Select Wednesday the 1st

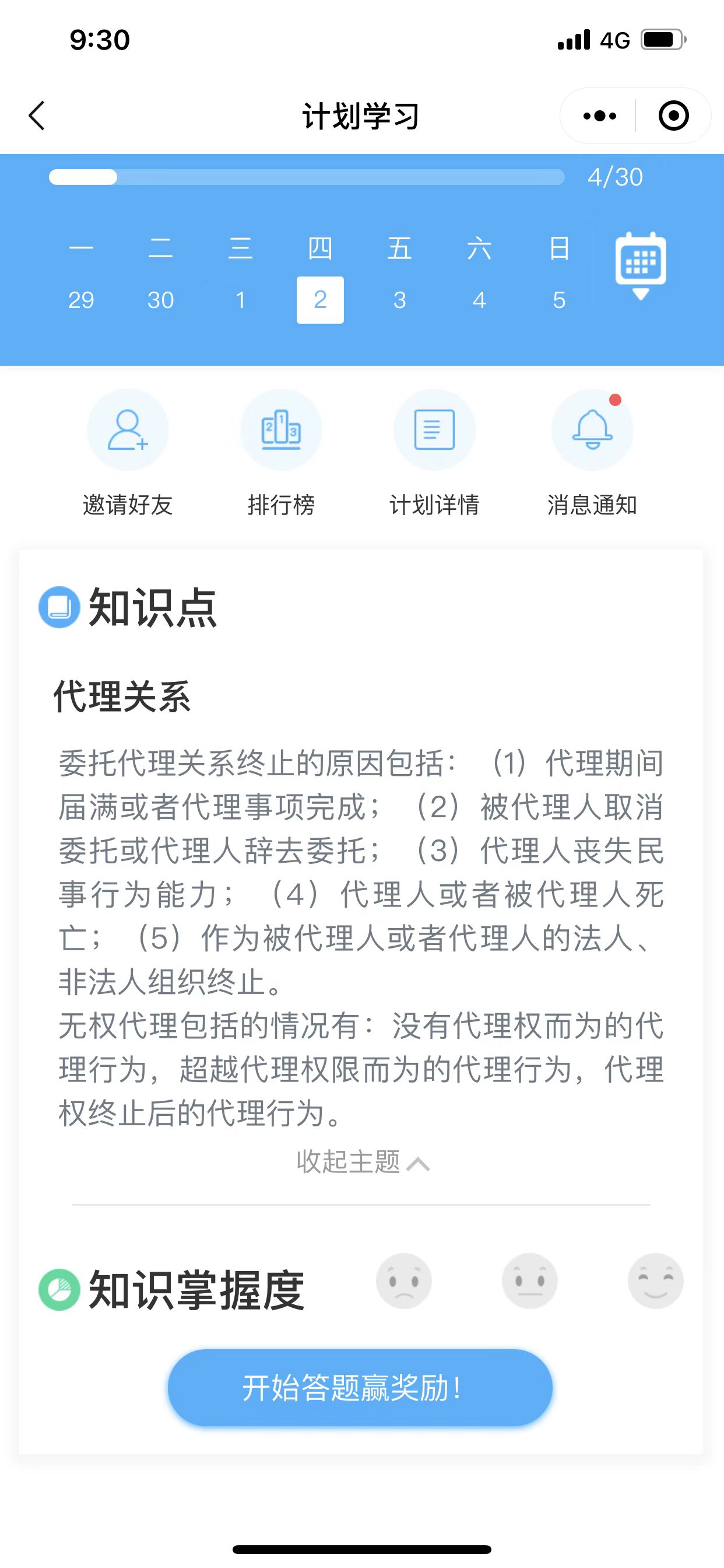coord(240,300)
